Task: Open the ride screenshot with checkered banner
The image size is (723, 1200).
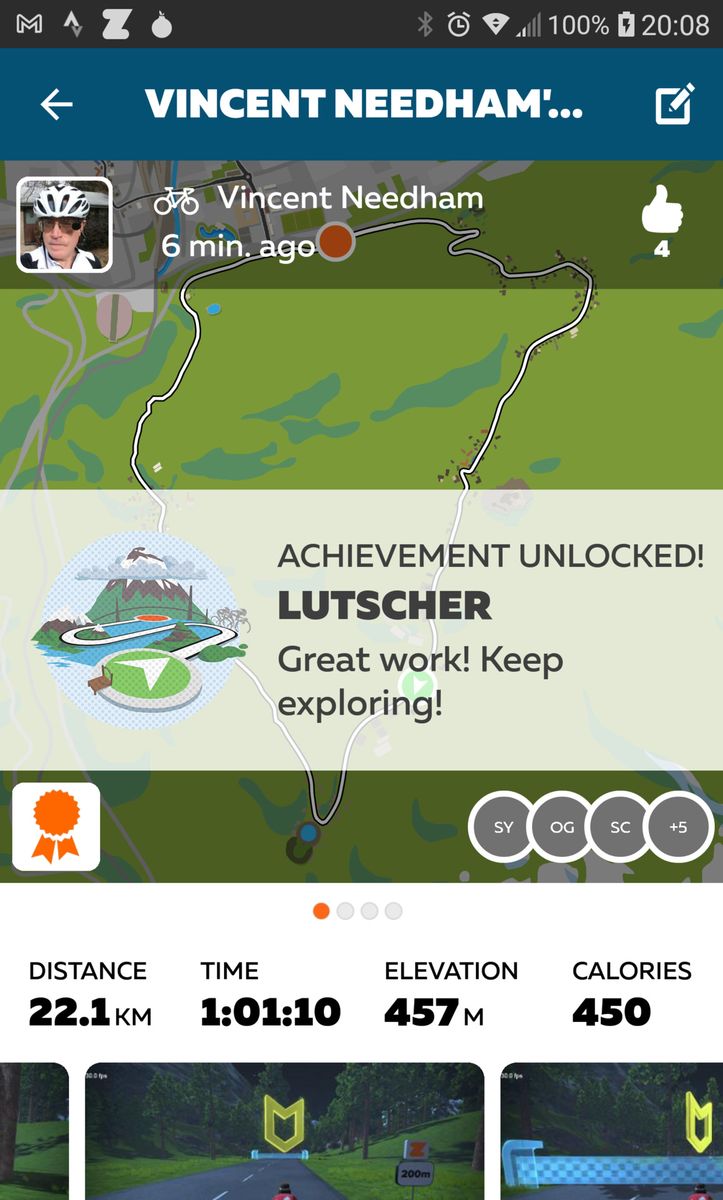Action: pos(611,1130)
